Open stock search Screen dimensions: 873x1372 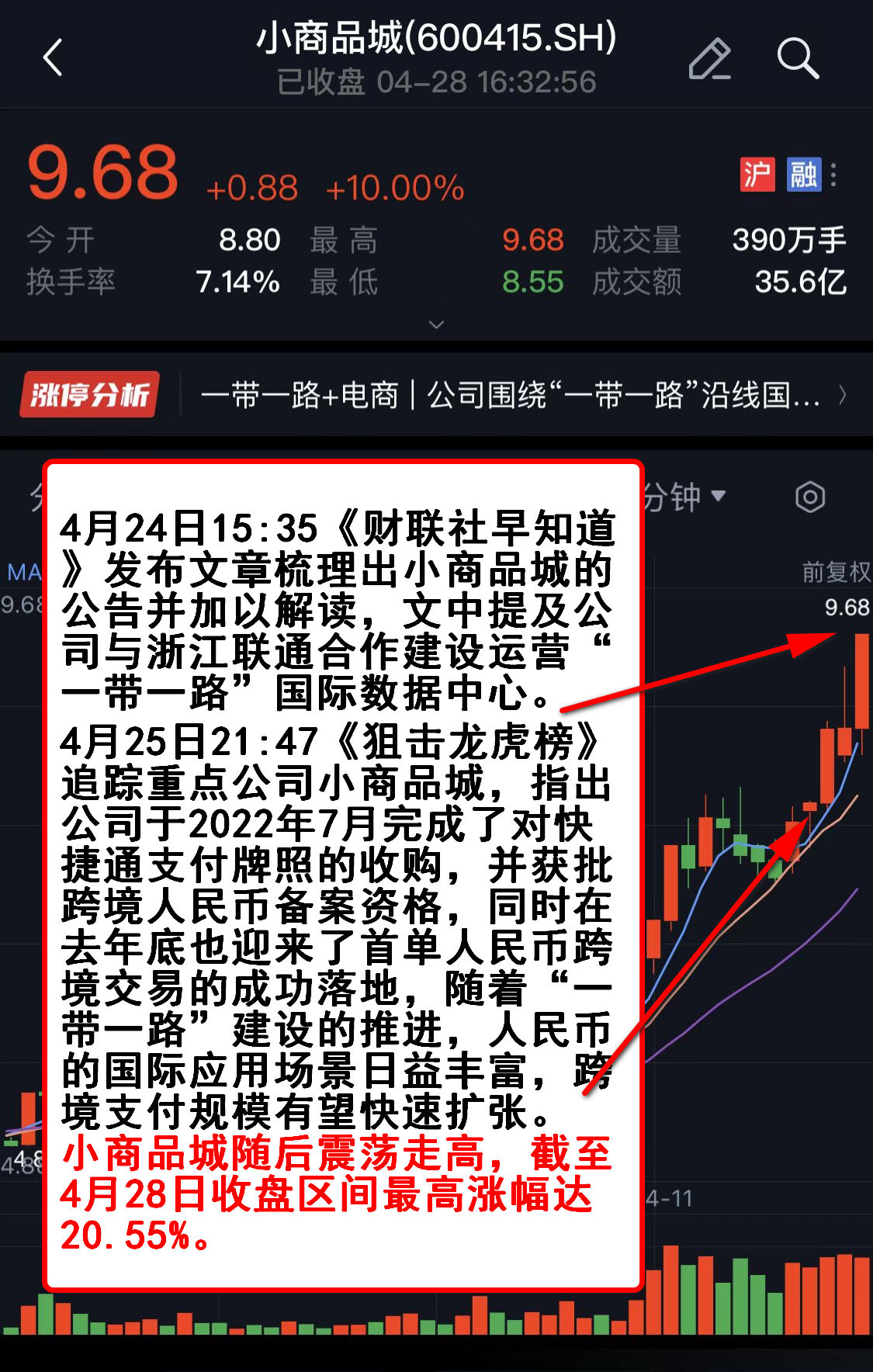click(797, 59)
